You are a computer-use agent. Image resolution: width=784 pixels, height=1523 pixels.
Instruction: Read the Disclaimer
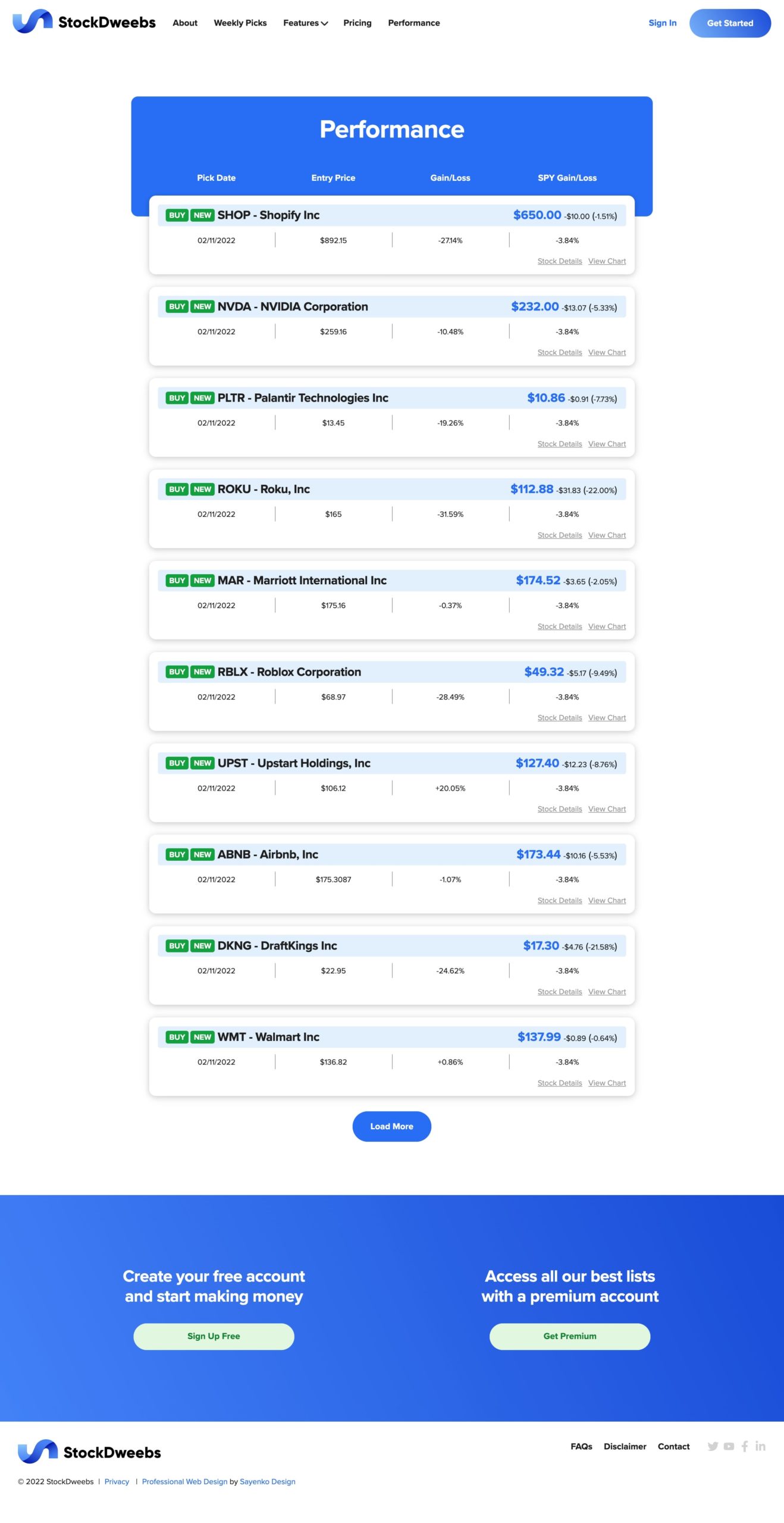625,1446
